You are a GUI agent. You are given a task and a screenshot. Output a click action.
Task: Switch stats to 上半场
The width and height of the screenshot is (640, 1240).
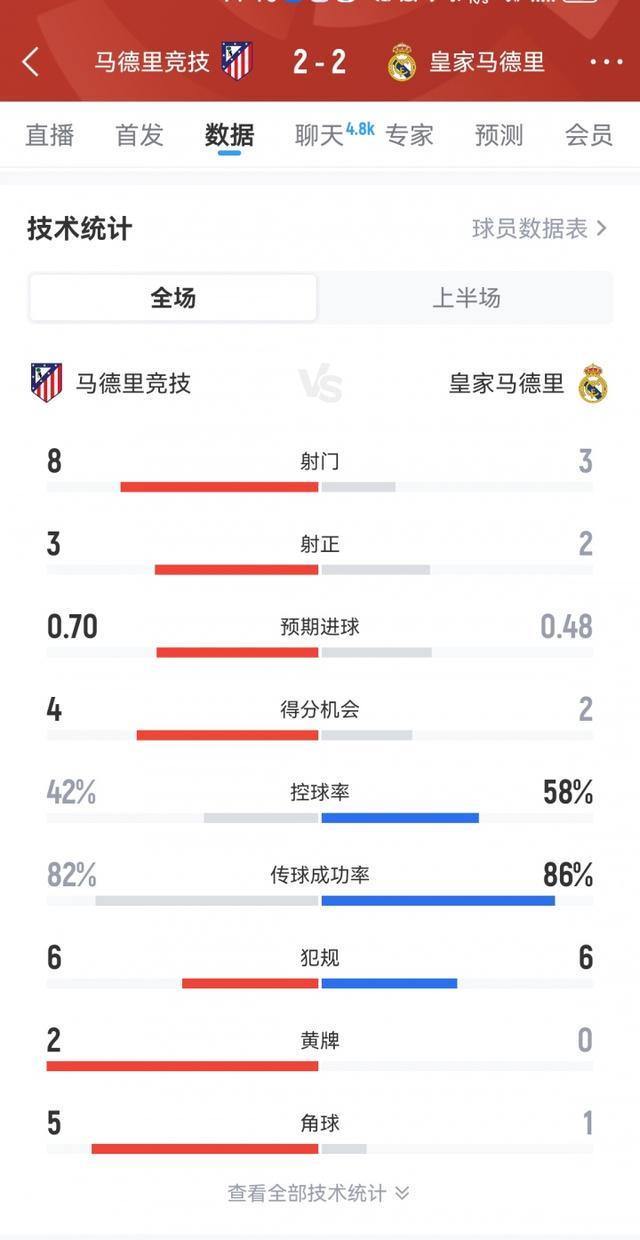(465, 298)
